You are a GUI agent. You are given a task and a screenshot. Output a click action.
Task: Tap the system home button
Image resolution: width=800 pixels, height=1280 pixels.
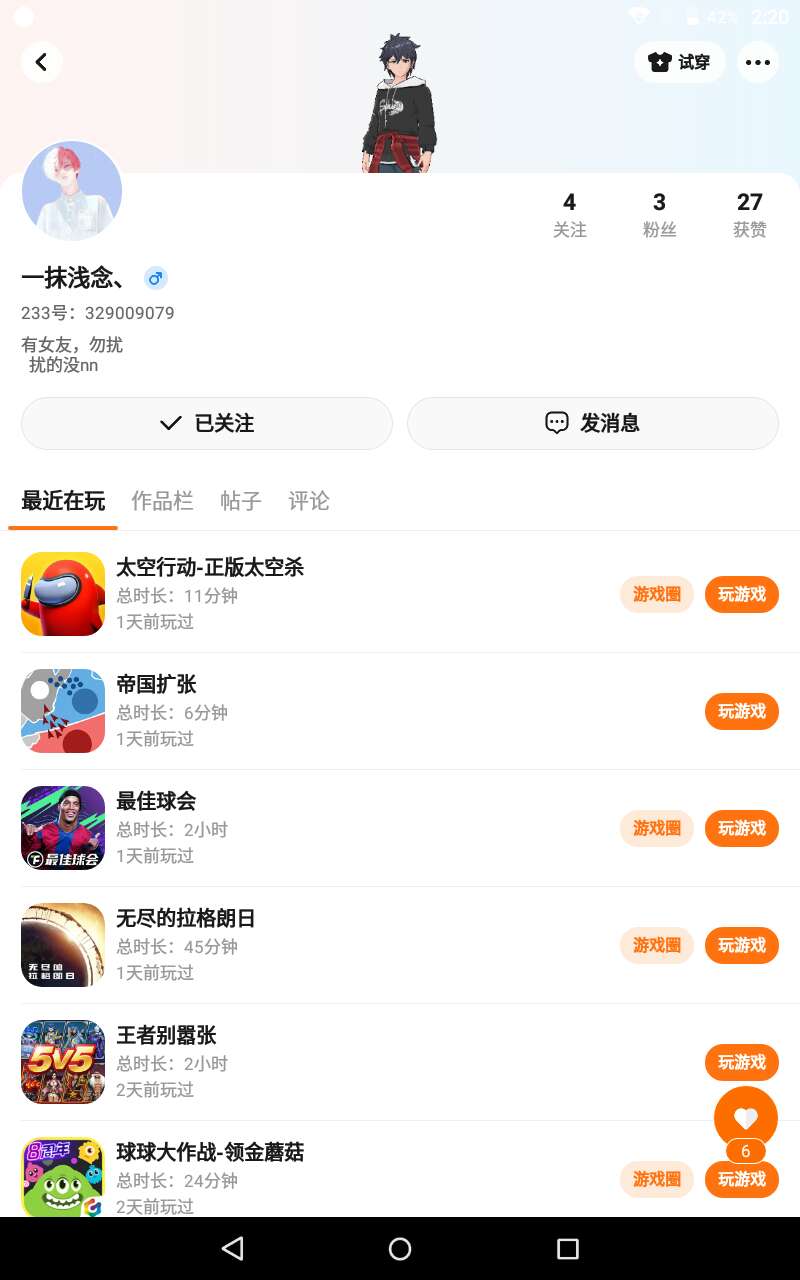[400, 1248]
